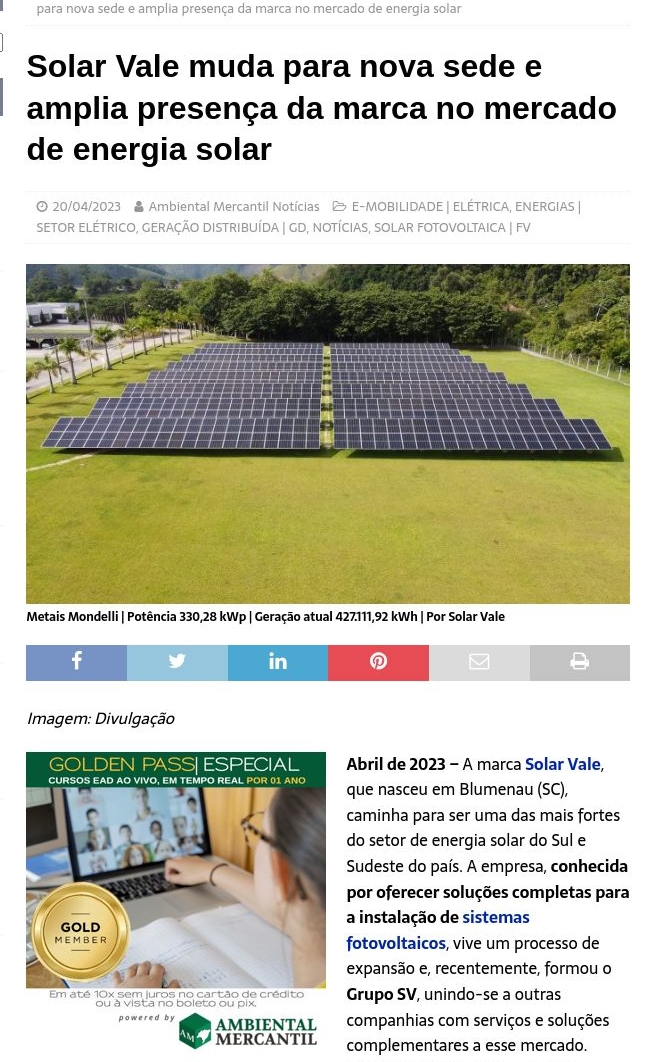Open author Ambiental Mercantil Notícias
The width and height of the screenshot is (647, 1062).
234,207
